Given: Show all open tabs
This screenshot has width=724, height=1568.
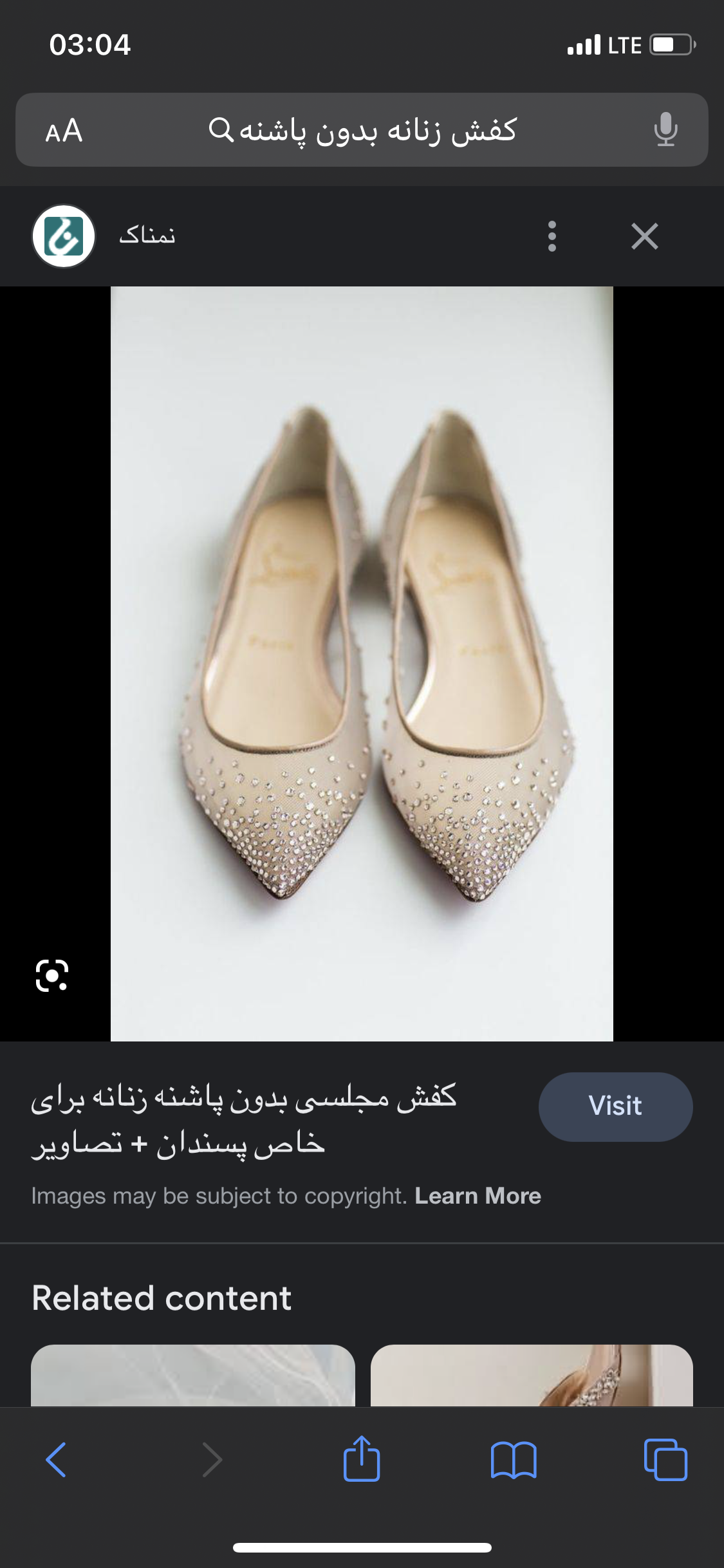Looking at the screenshot, I should point(665,1459).
